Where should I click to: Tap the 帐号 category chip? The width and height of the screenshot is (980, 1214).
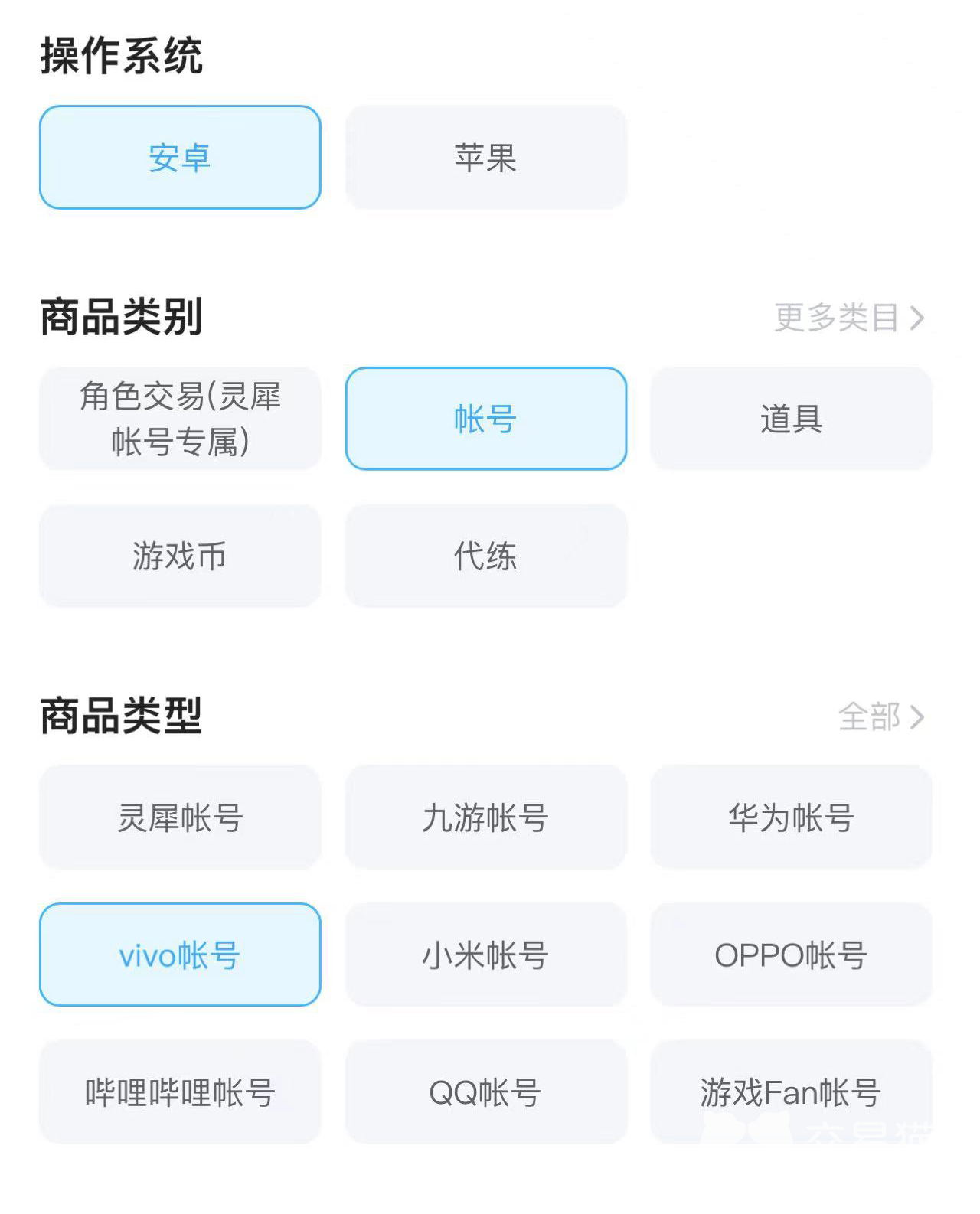[485, 419]
